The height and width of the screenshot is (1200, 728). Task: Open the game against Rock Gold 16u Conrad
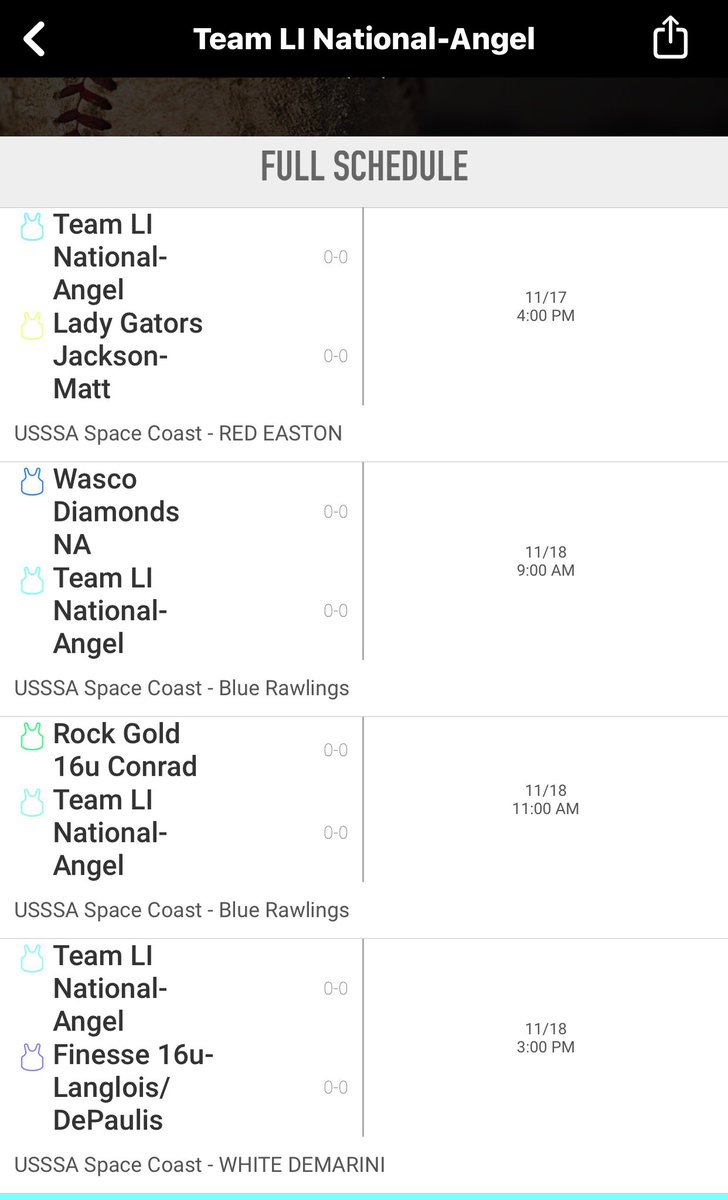364,827
